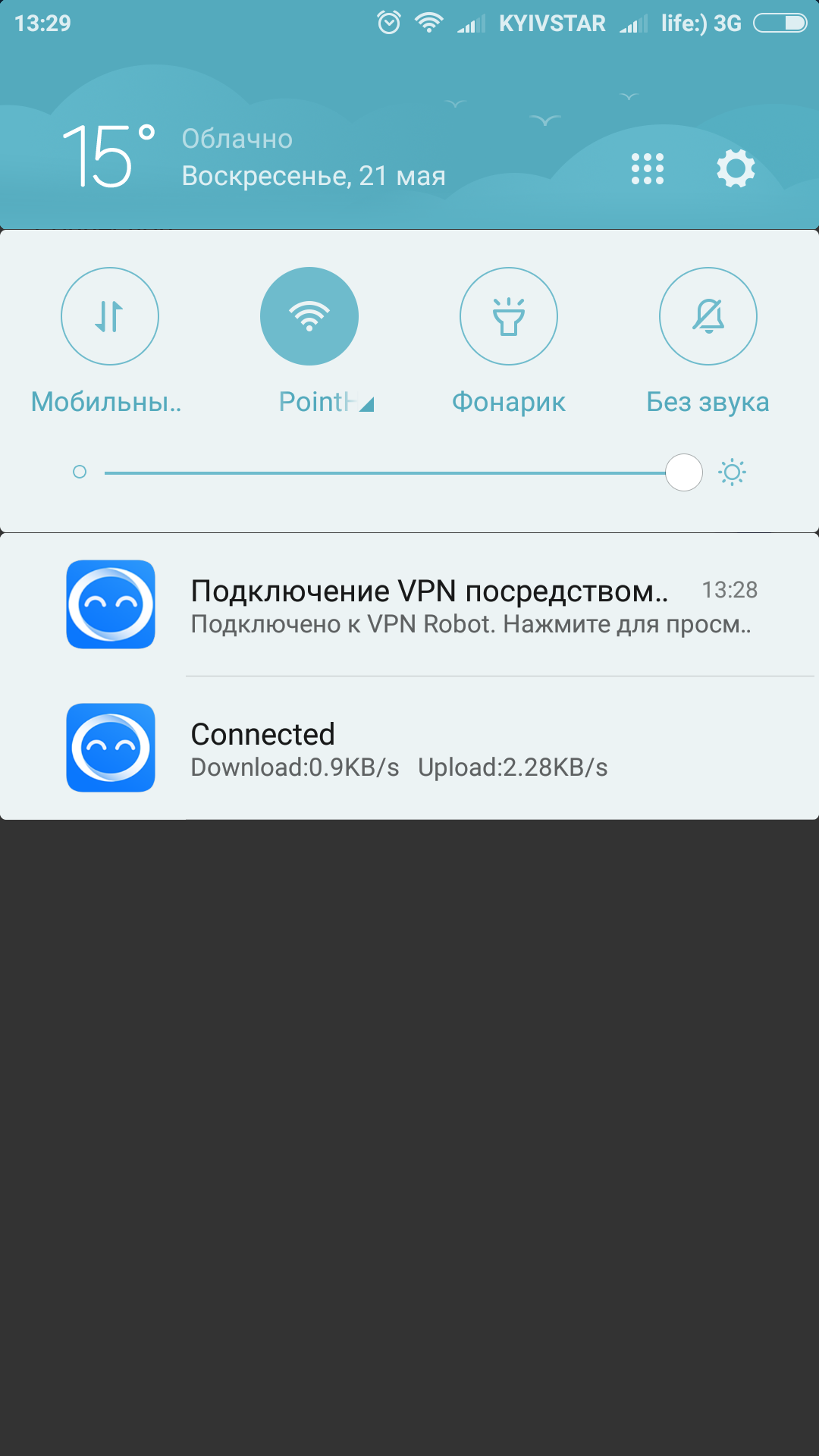Image resolution: width=819 pixels, height=1456 pixels.
Task: Turn off the Wi-Fi toggle
Action: pos(309,316)
